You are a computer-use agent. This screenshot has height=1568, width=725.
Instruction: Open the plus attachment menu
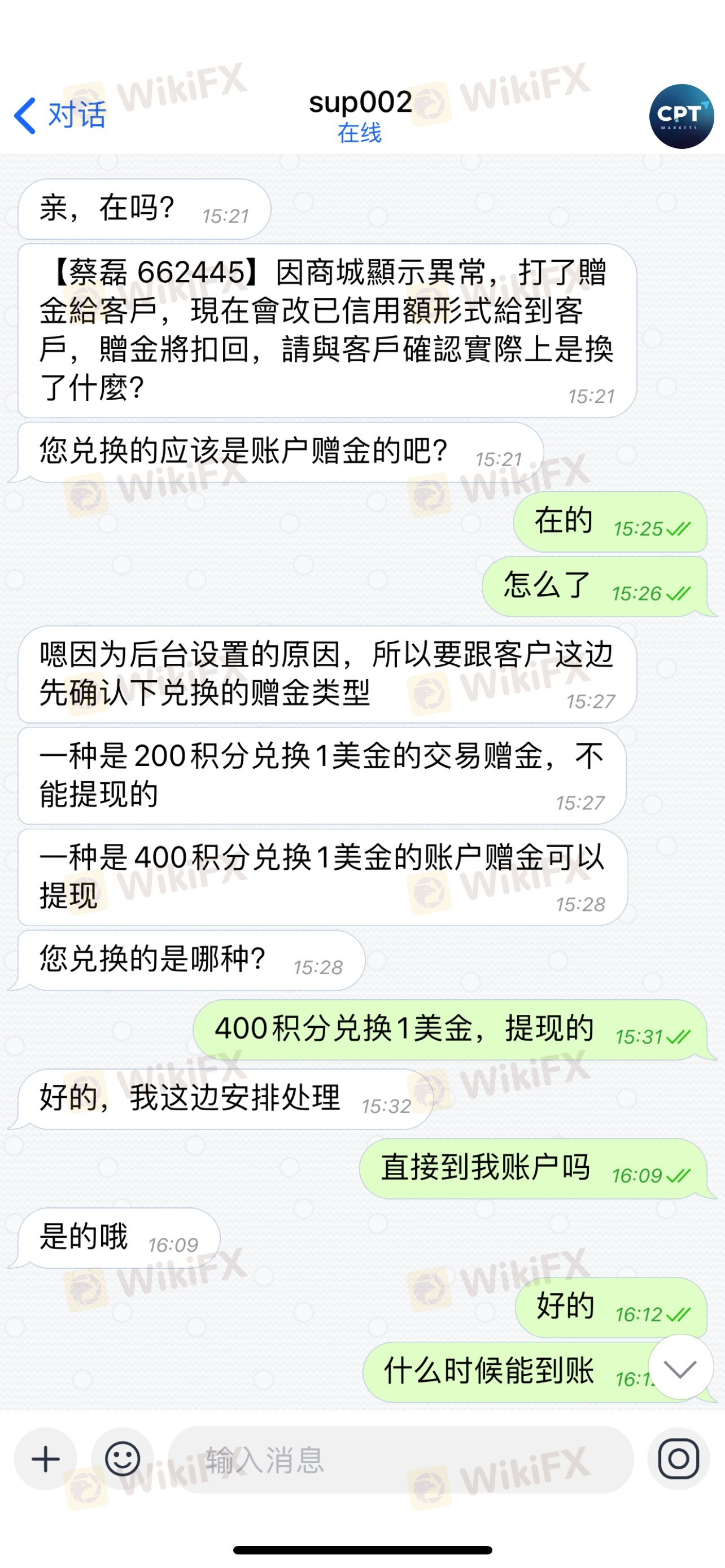tap(46, 1460)
